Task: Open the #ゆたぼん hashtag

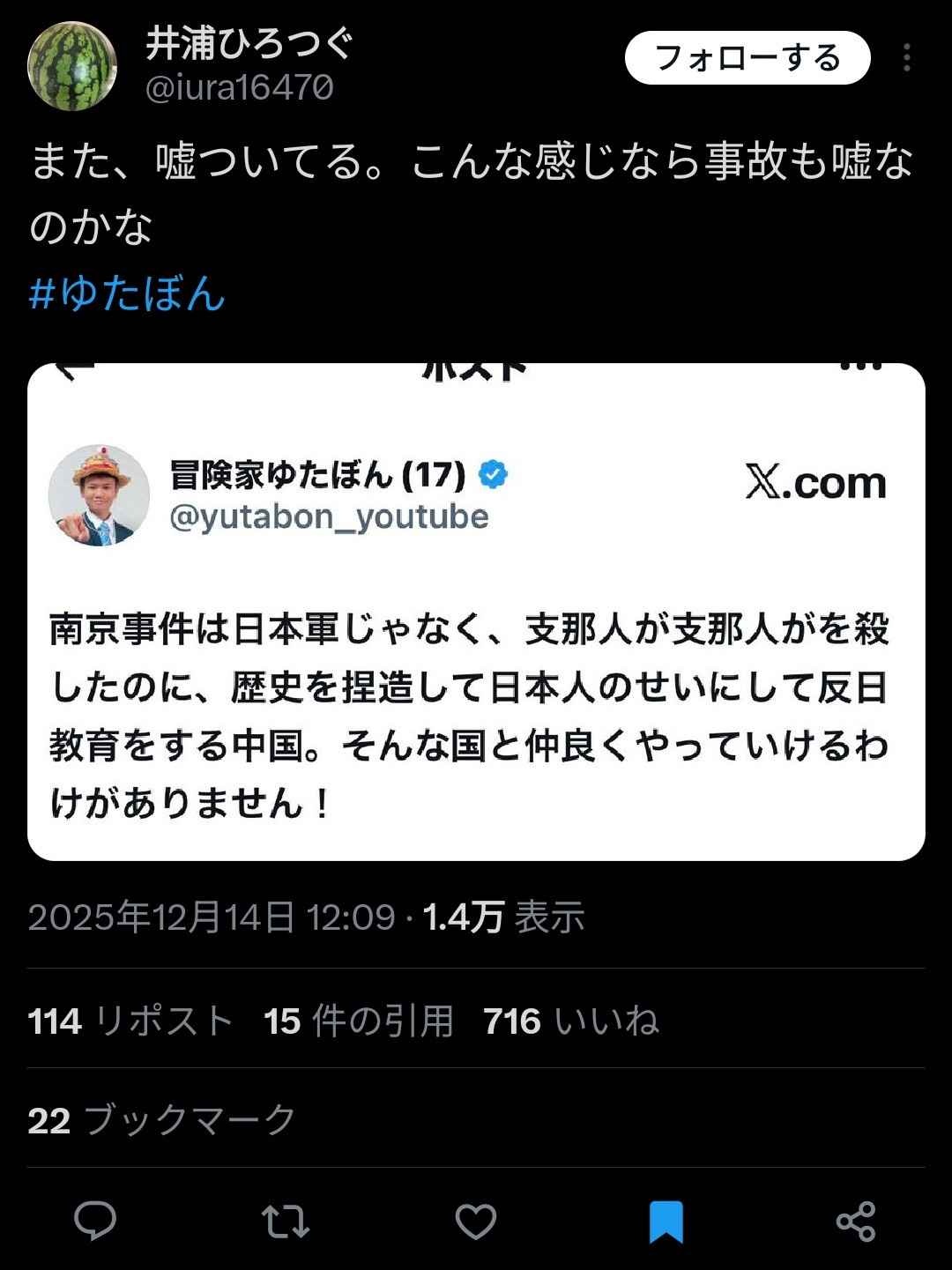Action: (x=127, y=293)
